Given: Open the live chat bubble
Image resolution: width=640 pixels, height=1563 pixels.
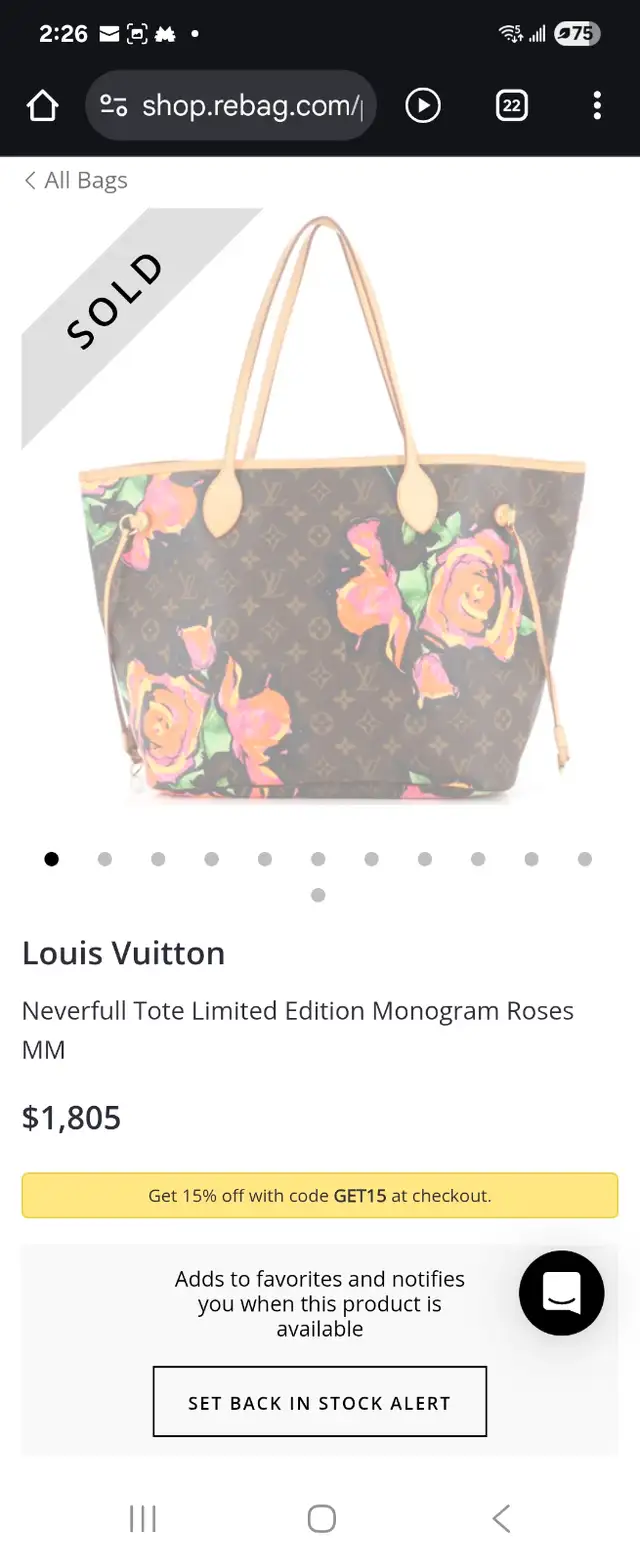Looking at the screenshot, I should coord(561,1293).
